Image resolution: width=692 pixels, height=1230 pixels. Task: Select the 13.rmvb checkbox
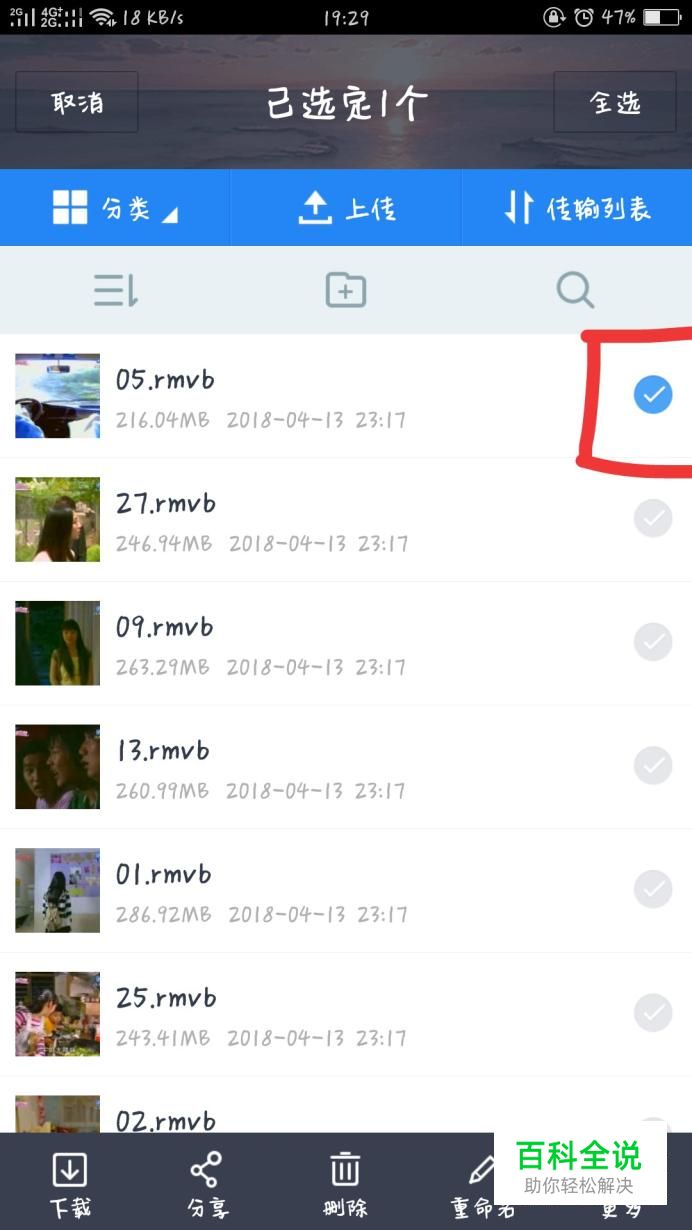tap(653, 766)
